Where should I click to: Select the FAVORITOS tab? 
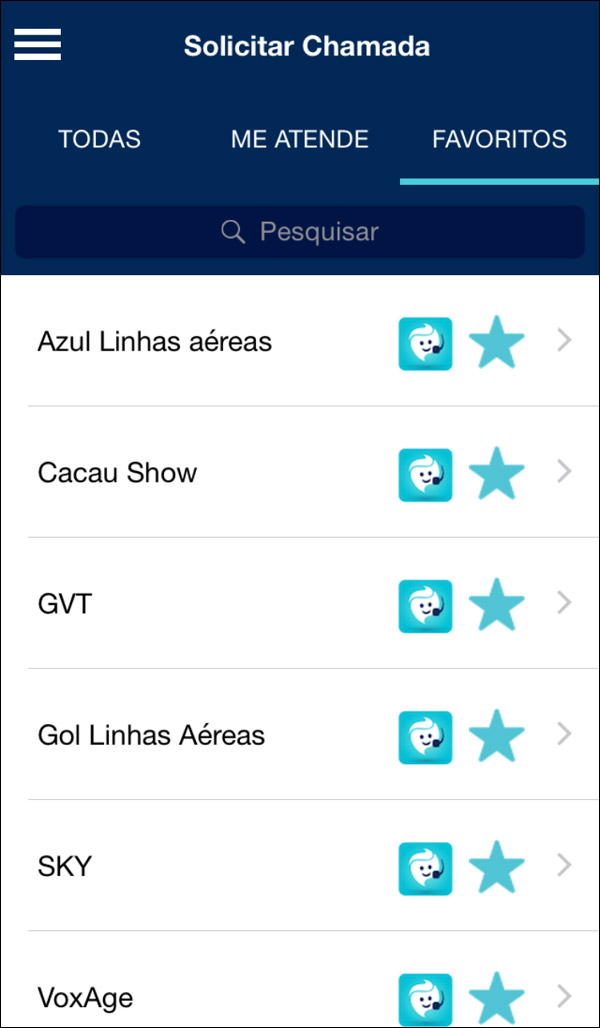click(500, 139)
